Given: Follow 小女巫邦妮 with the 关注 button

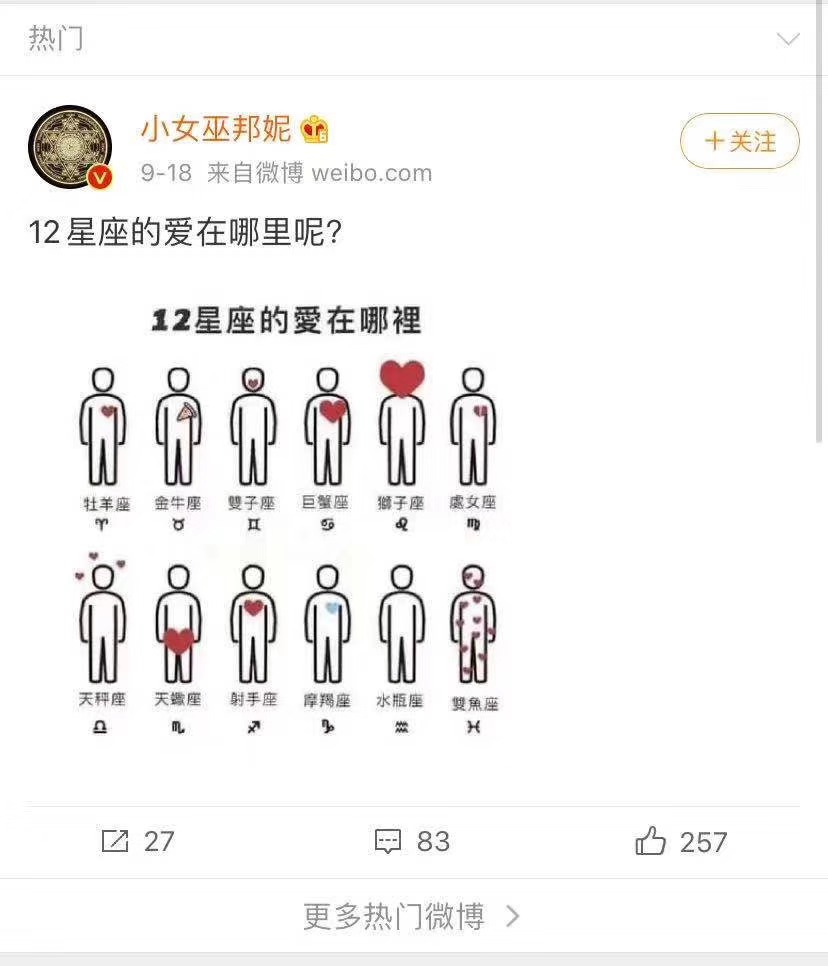Looking at the screenshot, I should pyautogui.click(x=740, y=141).
